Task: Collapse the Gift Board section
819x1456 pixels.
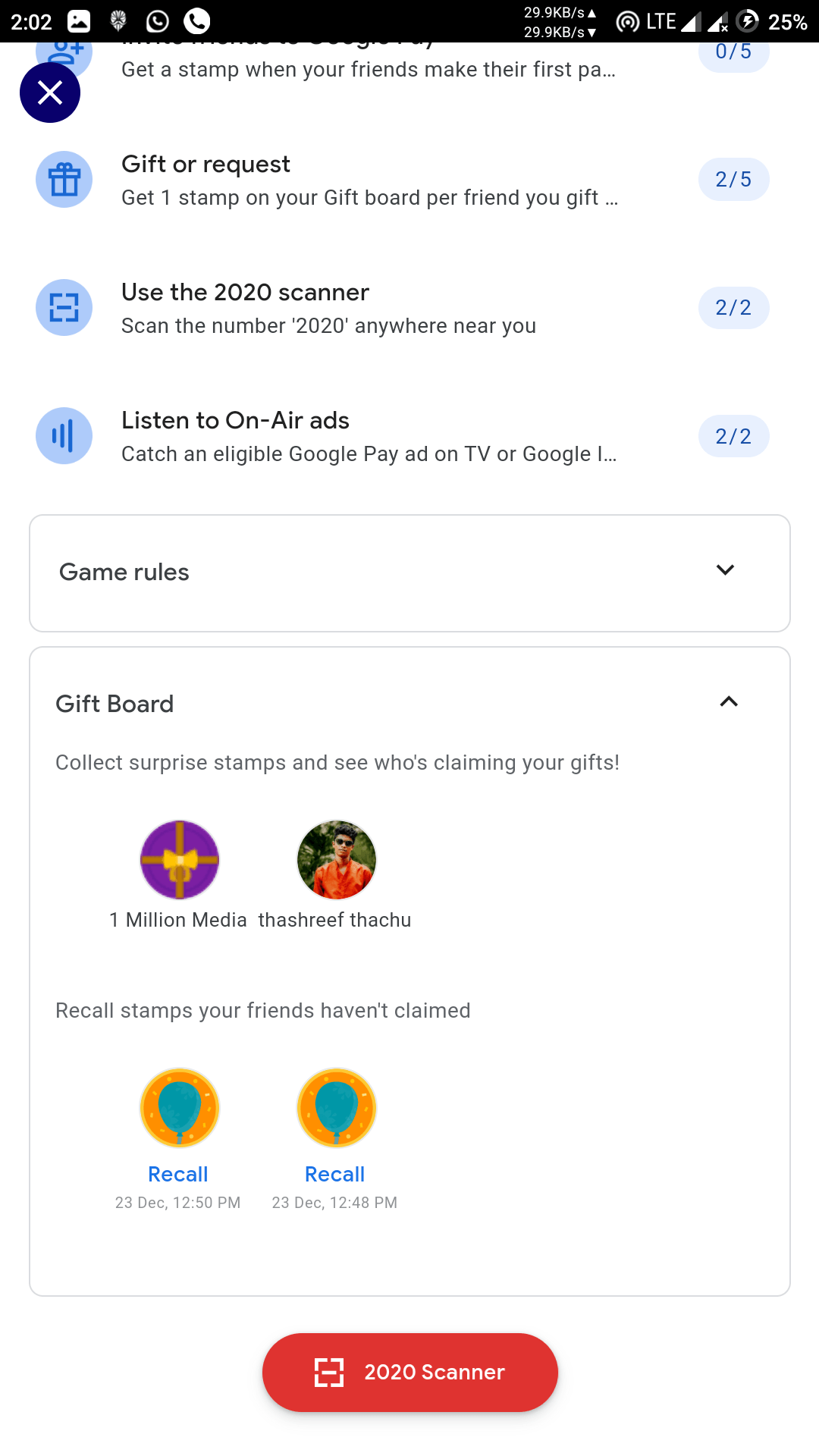Action: [728, 702]
